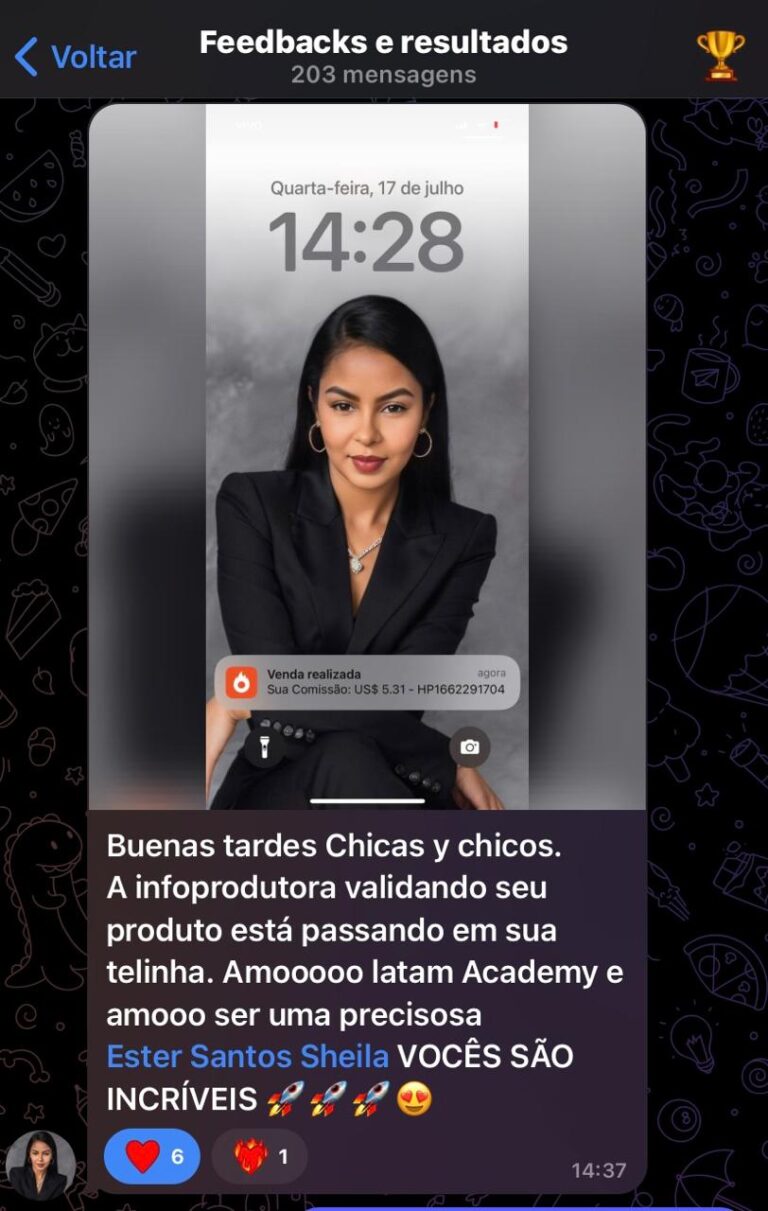The height and width of the screenshot is (1211, 768).
Task: Open the Ester Santos Sheila mention
Action: tap(248, 1056)
